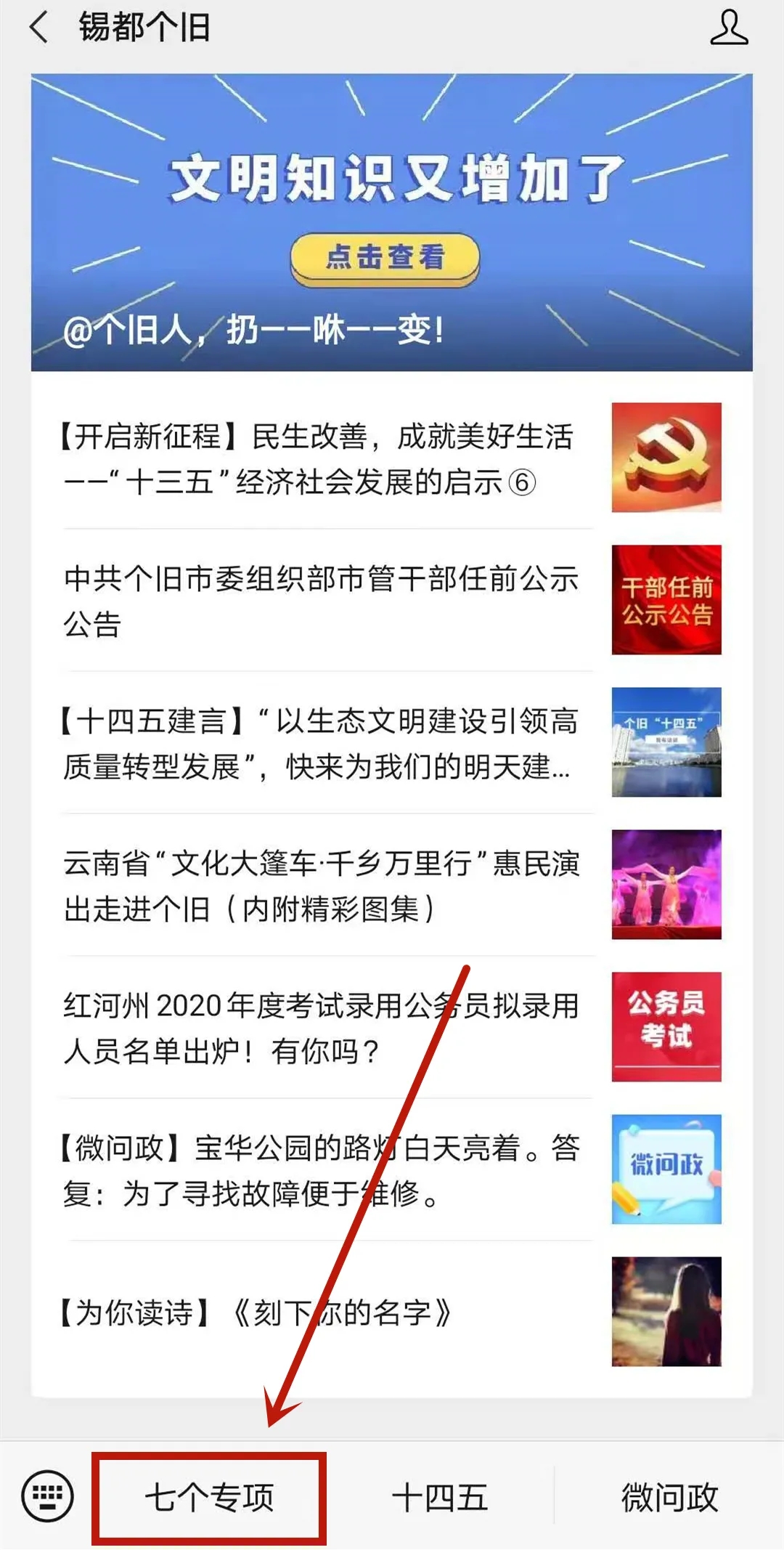Open 【为你读诗】《刻下你的名字》
Viewport: 784px width, 1550px height.
pos(319,1312)
